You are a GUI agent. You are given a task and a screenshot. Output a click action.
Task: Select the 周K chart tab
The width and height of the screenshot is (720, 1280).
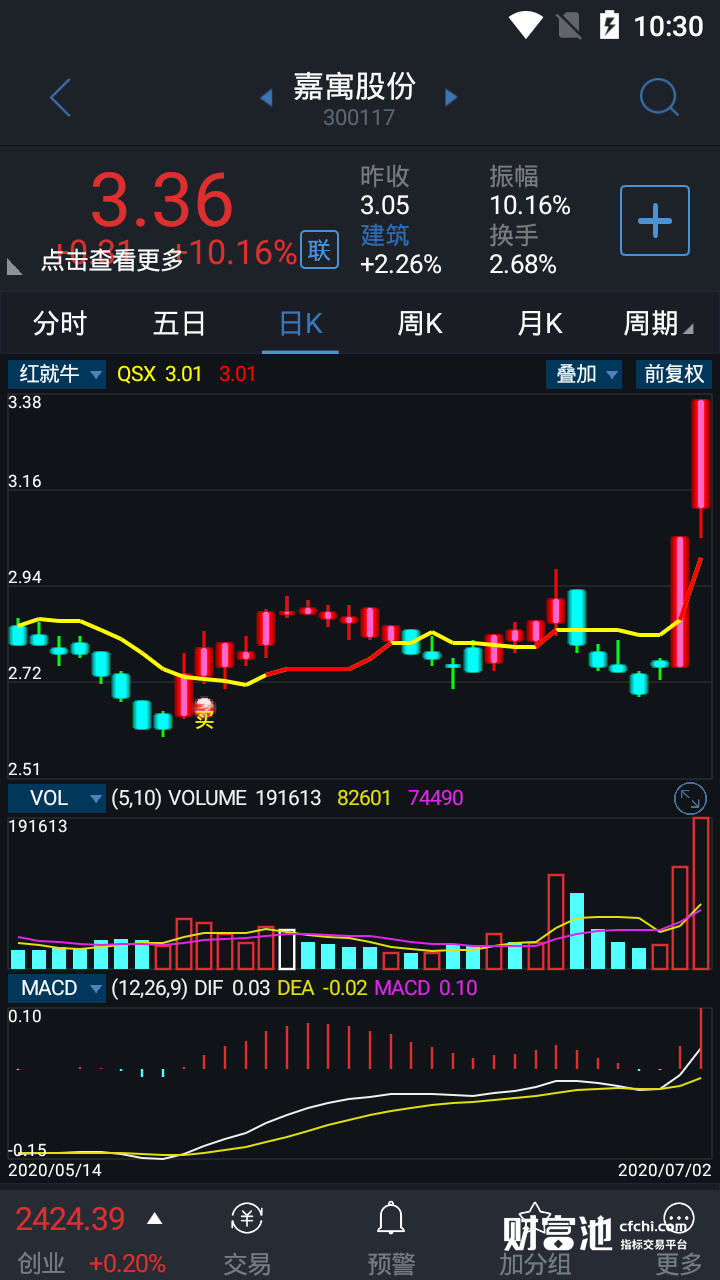(420, 324)
